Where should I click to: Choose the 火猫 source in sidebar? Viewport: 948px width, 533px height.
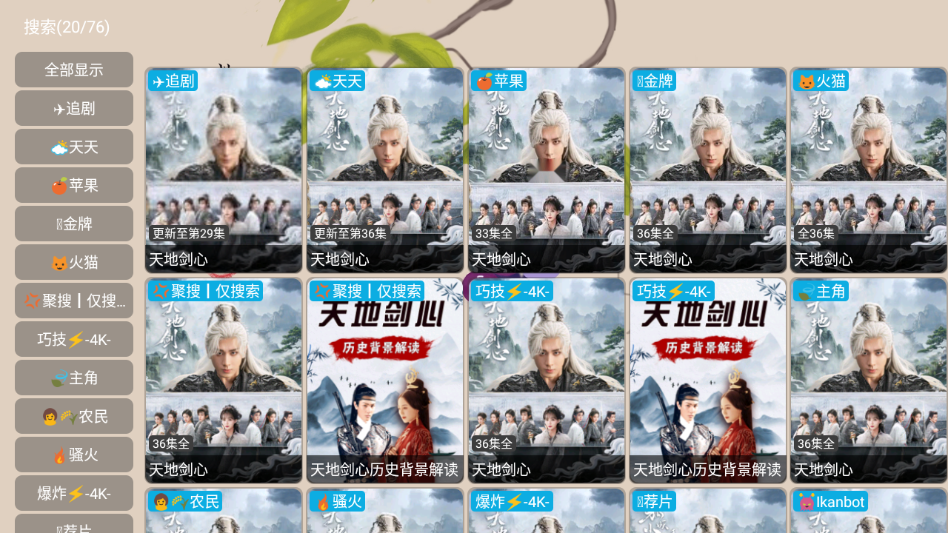click(x=74, y=262)
